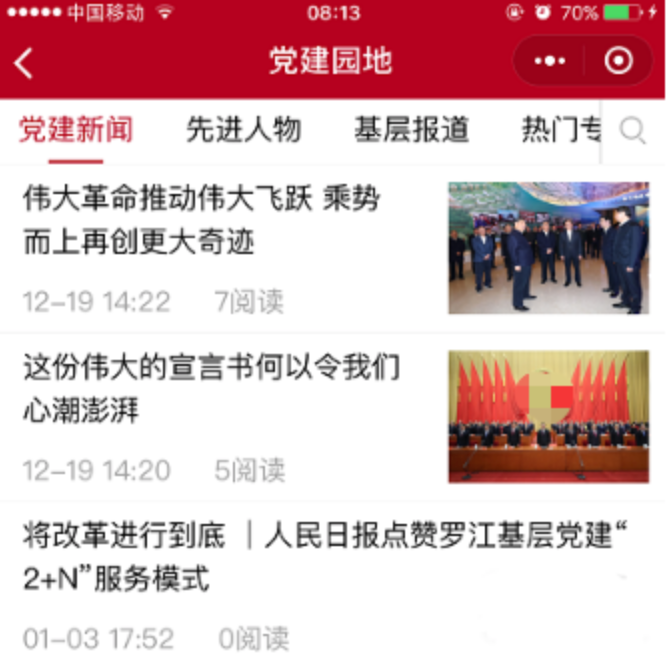Switch to the 党建新闻 tab
This screenshot has width=668, height=662.
pos(76,129)
